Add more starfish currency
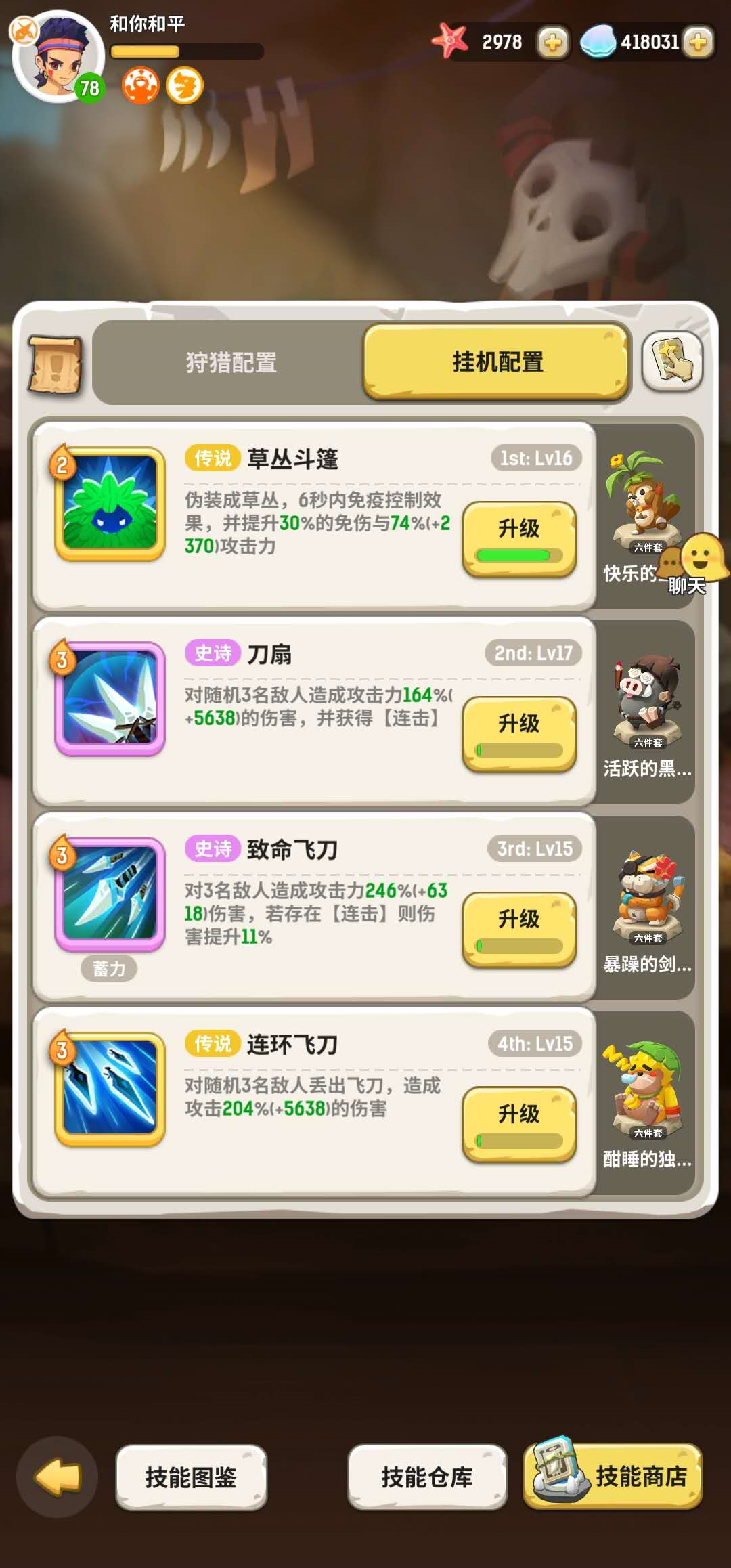 [x=553, y=43]
